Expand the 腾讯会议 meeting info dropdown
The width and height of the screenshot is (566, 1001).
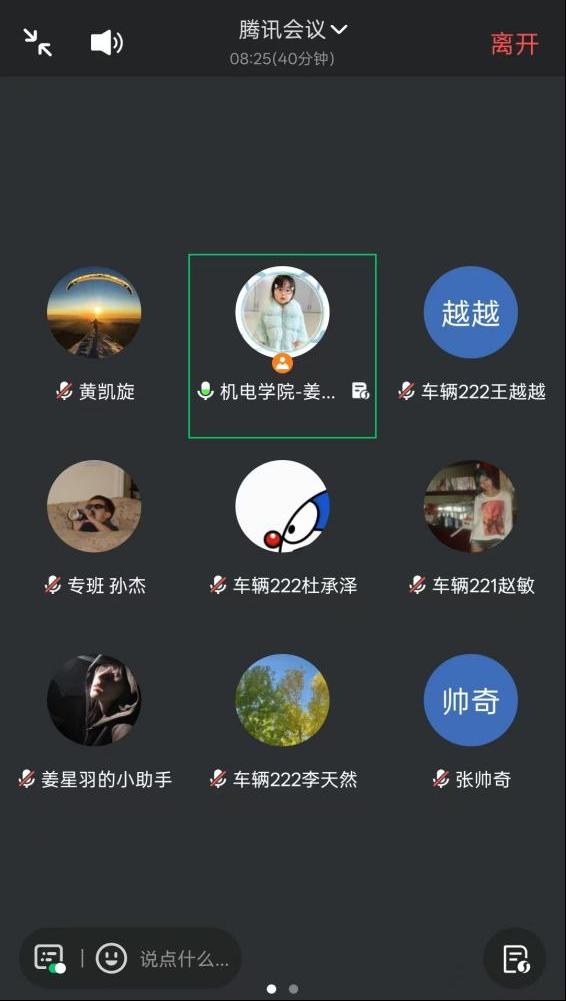[x=293, y=29]
